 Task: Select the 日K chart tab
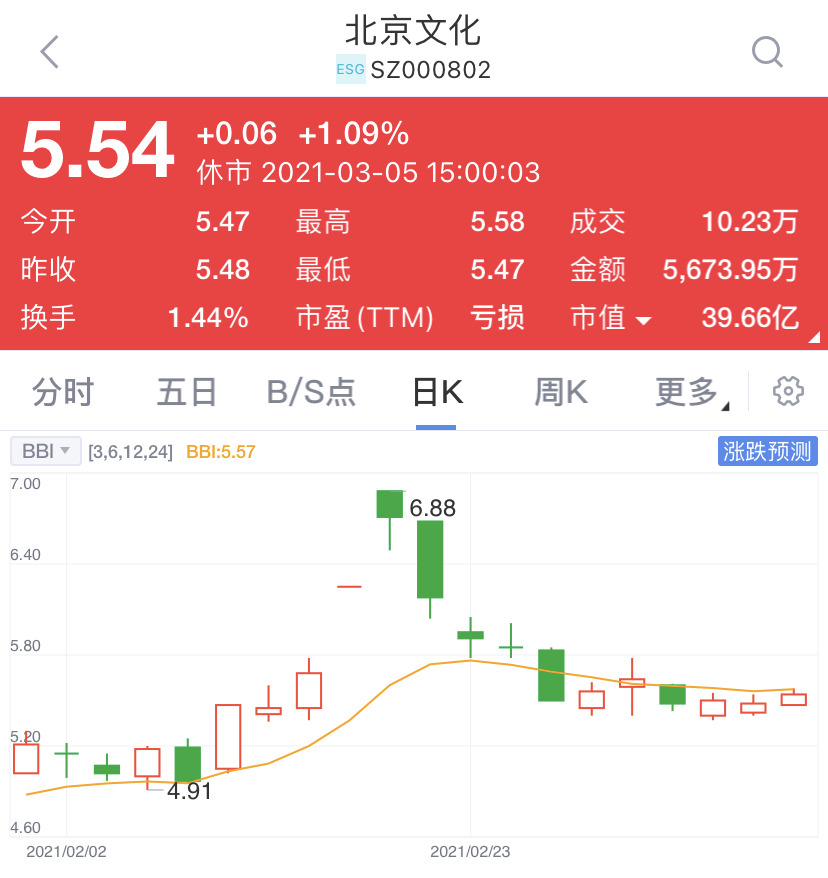[437, 392]
